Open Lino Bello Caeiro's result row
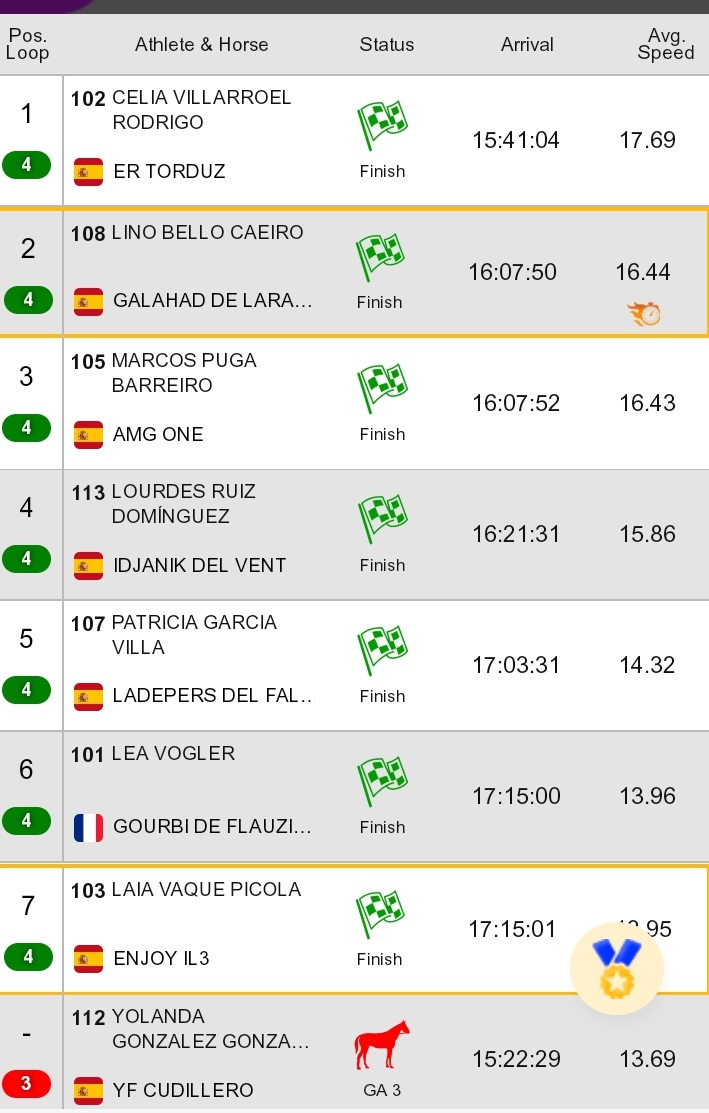 pos(354,272)
